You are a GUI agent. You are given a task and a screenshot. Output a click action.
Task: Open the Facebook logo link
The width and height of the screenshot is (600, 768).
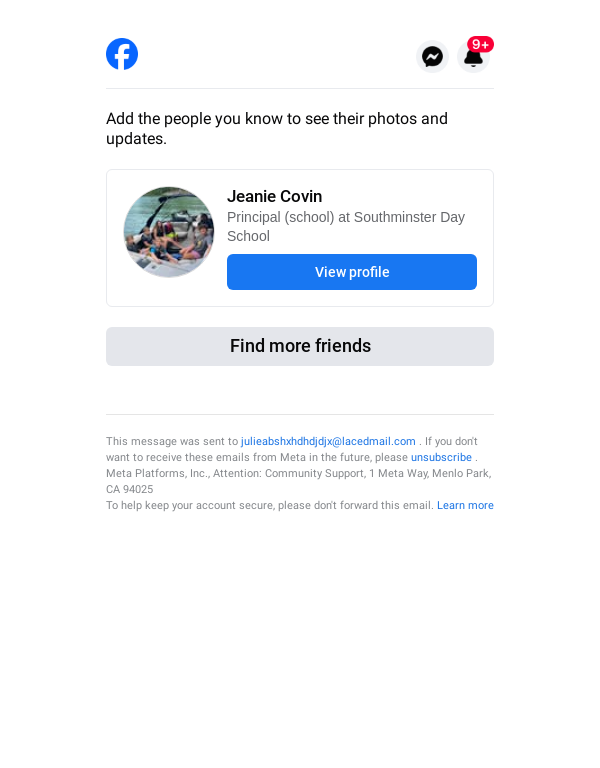122,54
